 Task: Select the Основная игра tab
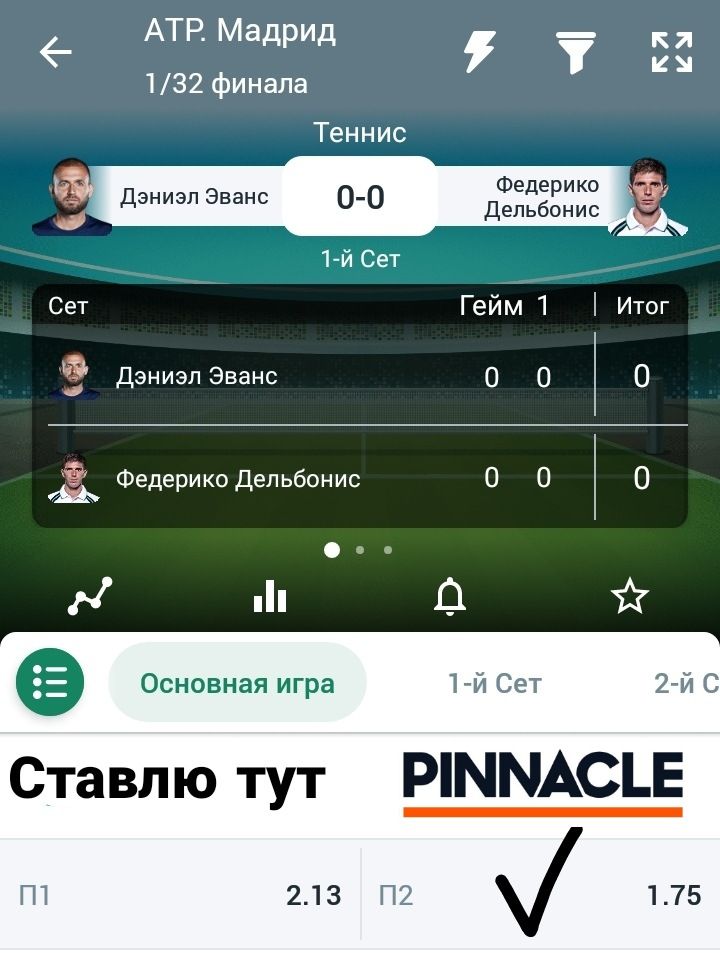pos(237,683)
